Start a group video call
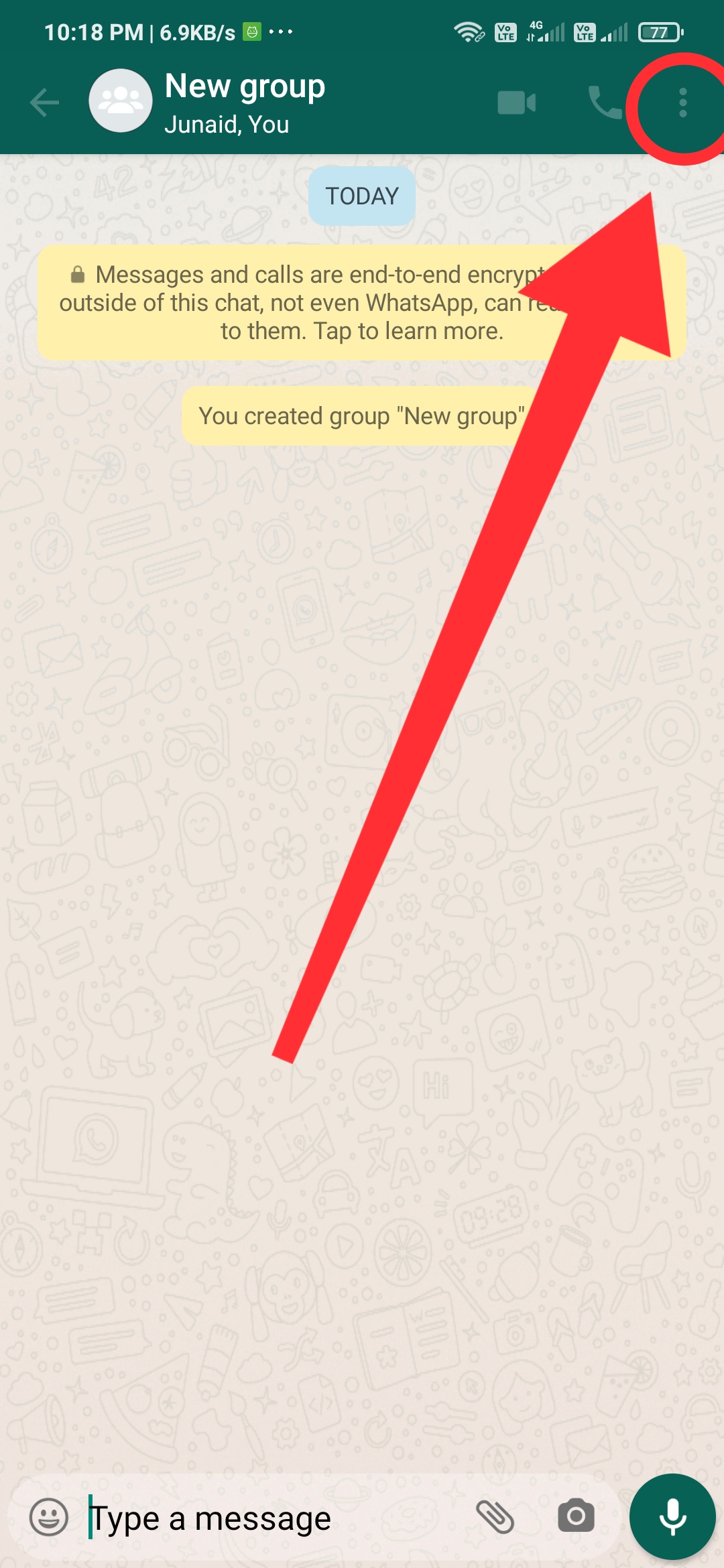The image size is (724, 1568). tap(516, 103)
